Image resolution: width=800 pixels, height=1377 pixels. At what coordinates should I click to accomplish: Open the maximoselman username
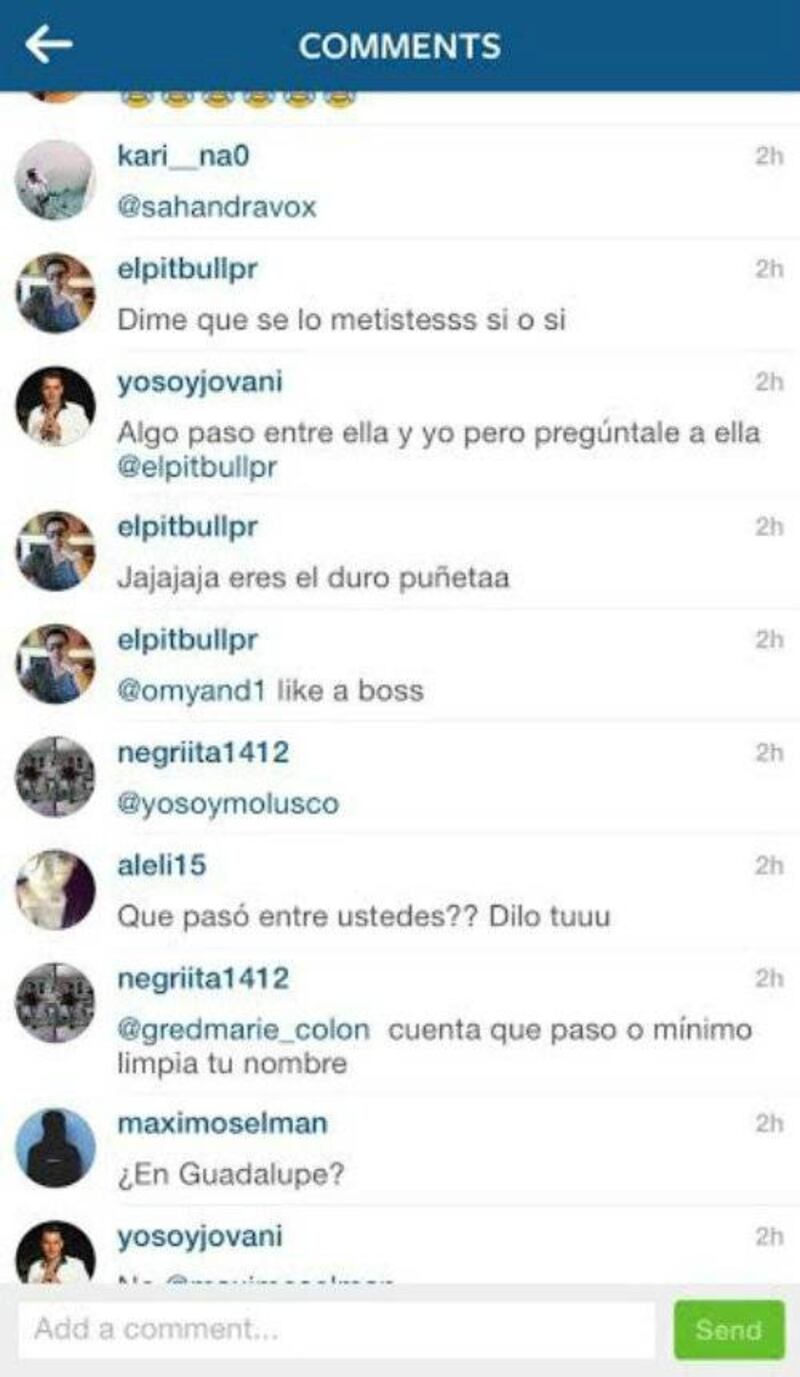click(x=222, y=1123)
